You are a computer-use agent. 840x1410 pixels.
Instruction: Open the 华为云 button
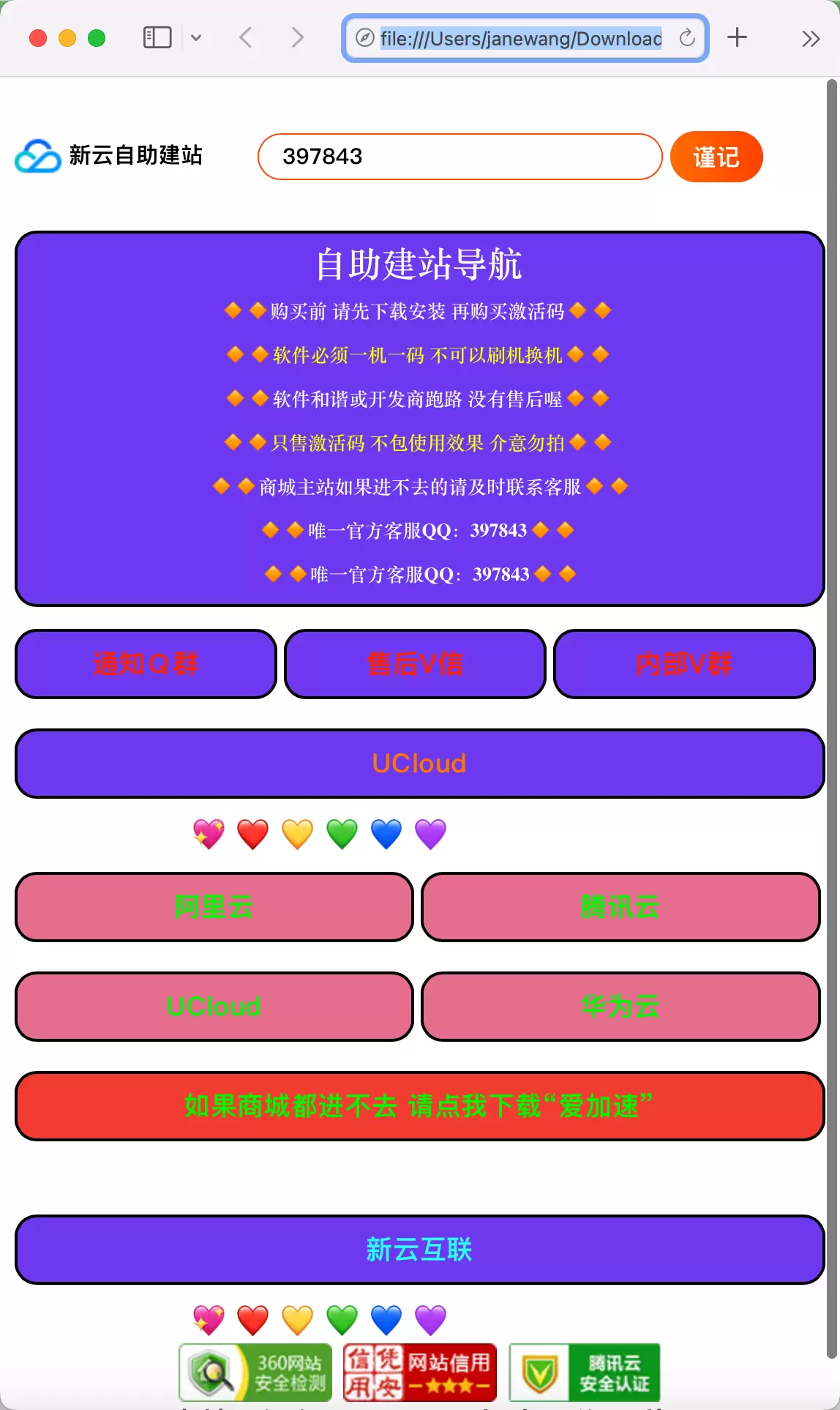coord(620,1007)
